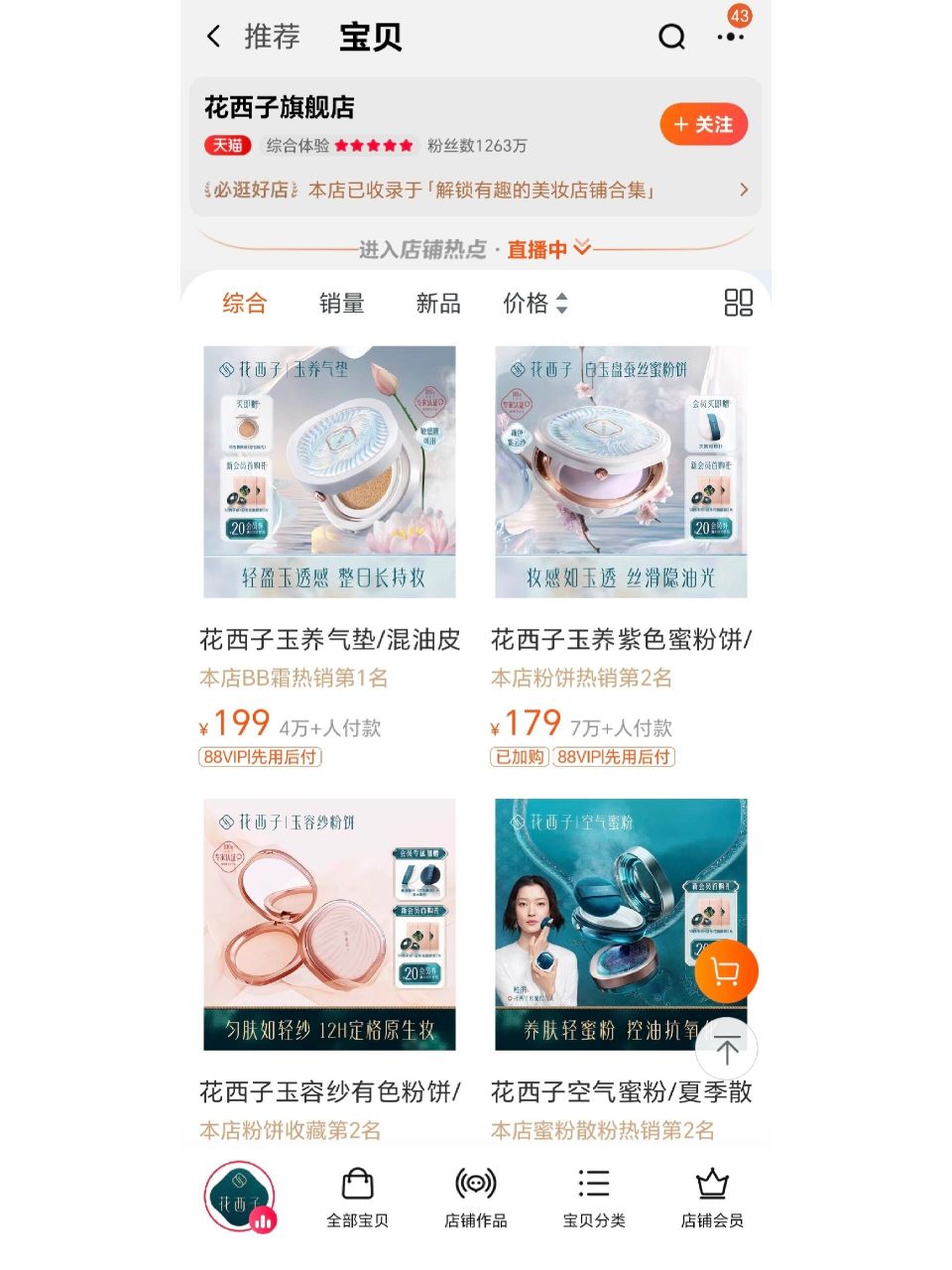Switch to the 推荐 tab
Viewport: 952px width, 1270px height.
pyautogui.click(x=272, y=38)
